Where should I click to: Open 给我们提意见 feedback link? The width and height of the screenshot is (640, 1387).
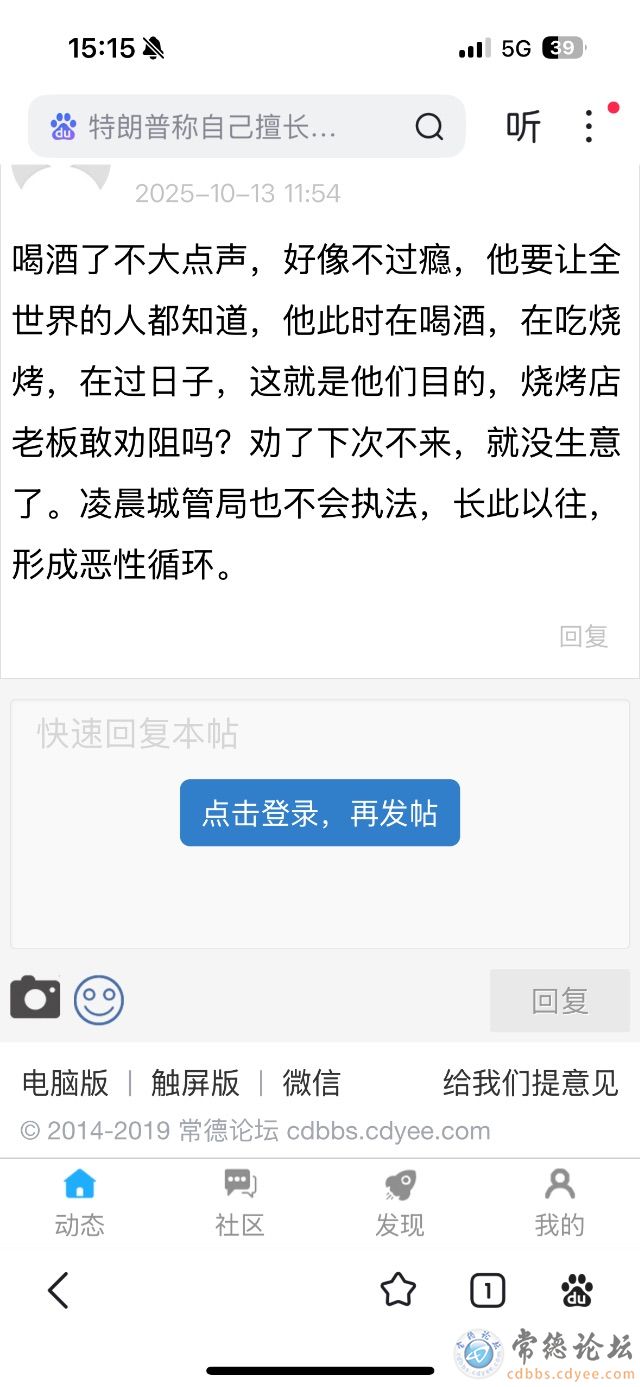click(x=530, y=1082)
